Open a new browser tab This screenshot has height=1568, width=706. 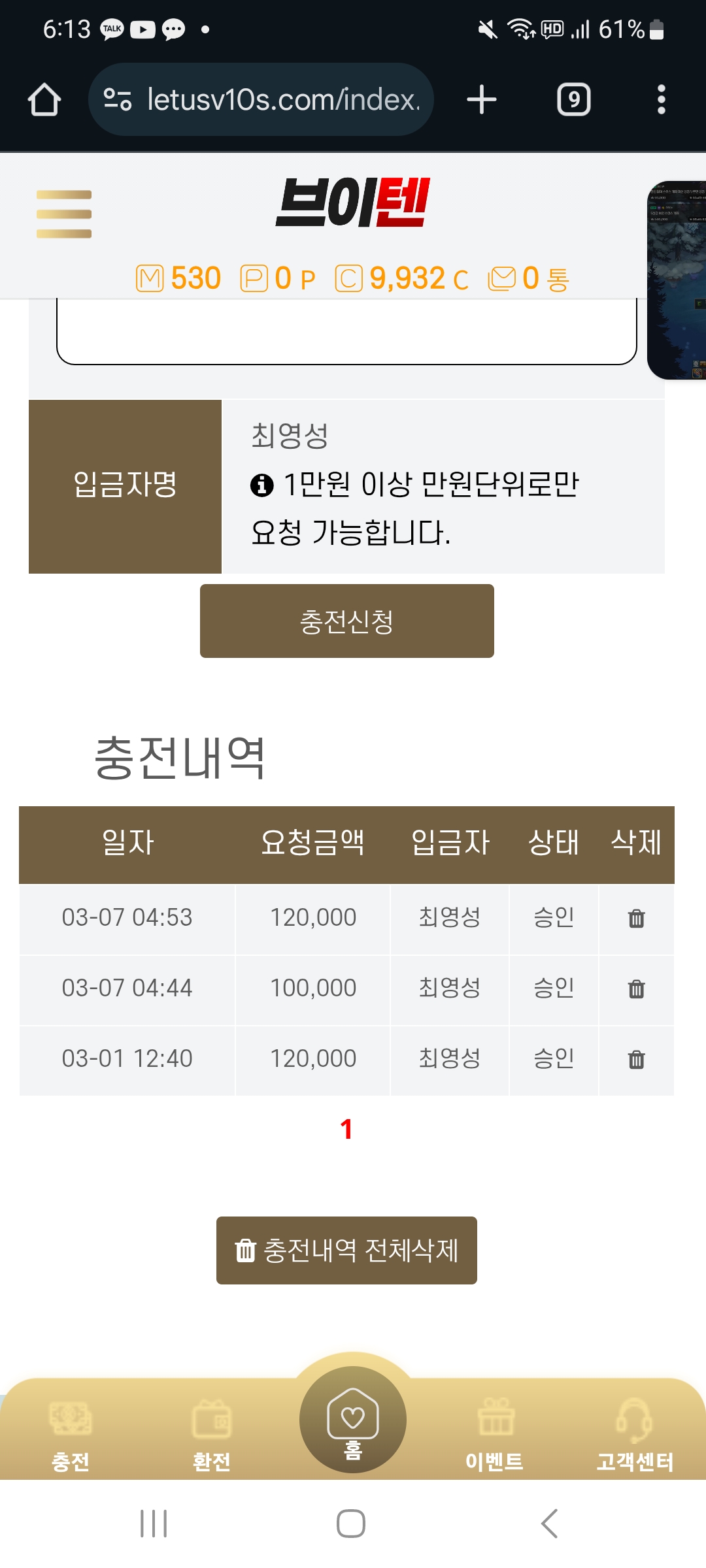coord(482,99)
